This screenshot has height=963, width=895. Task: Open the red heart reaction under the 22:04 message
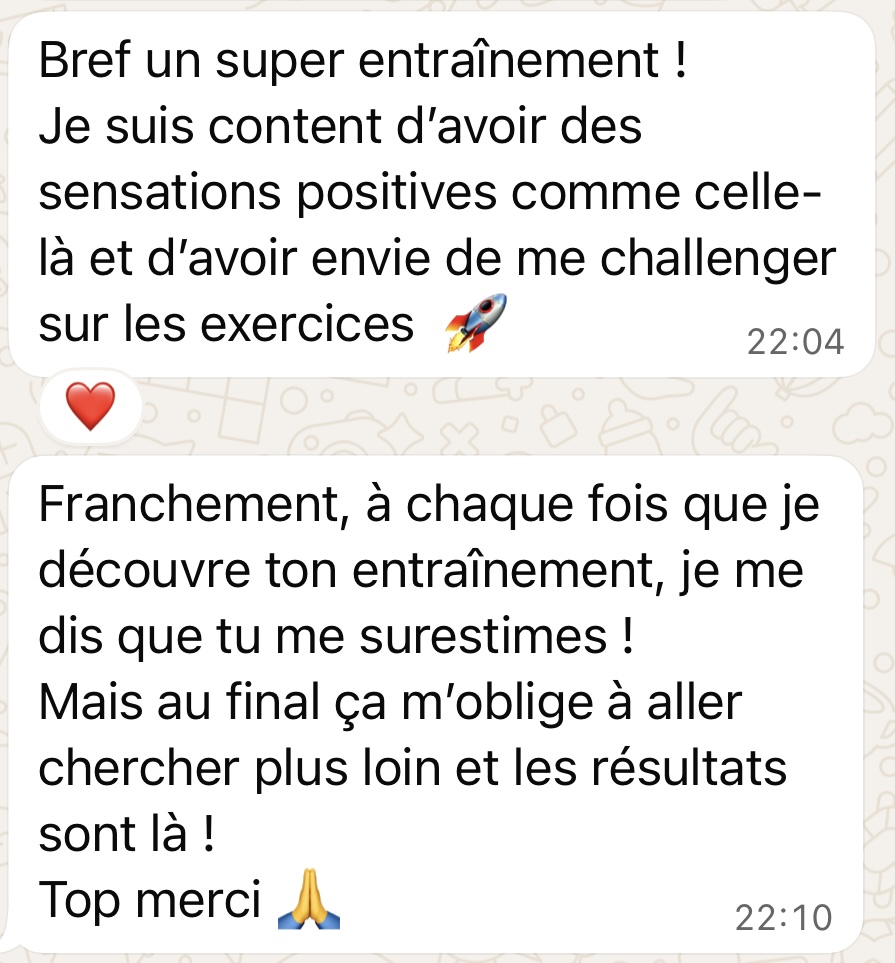pyautogui.click(x=90, y=407)
